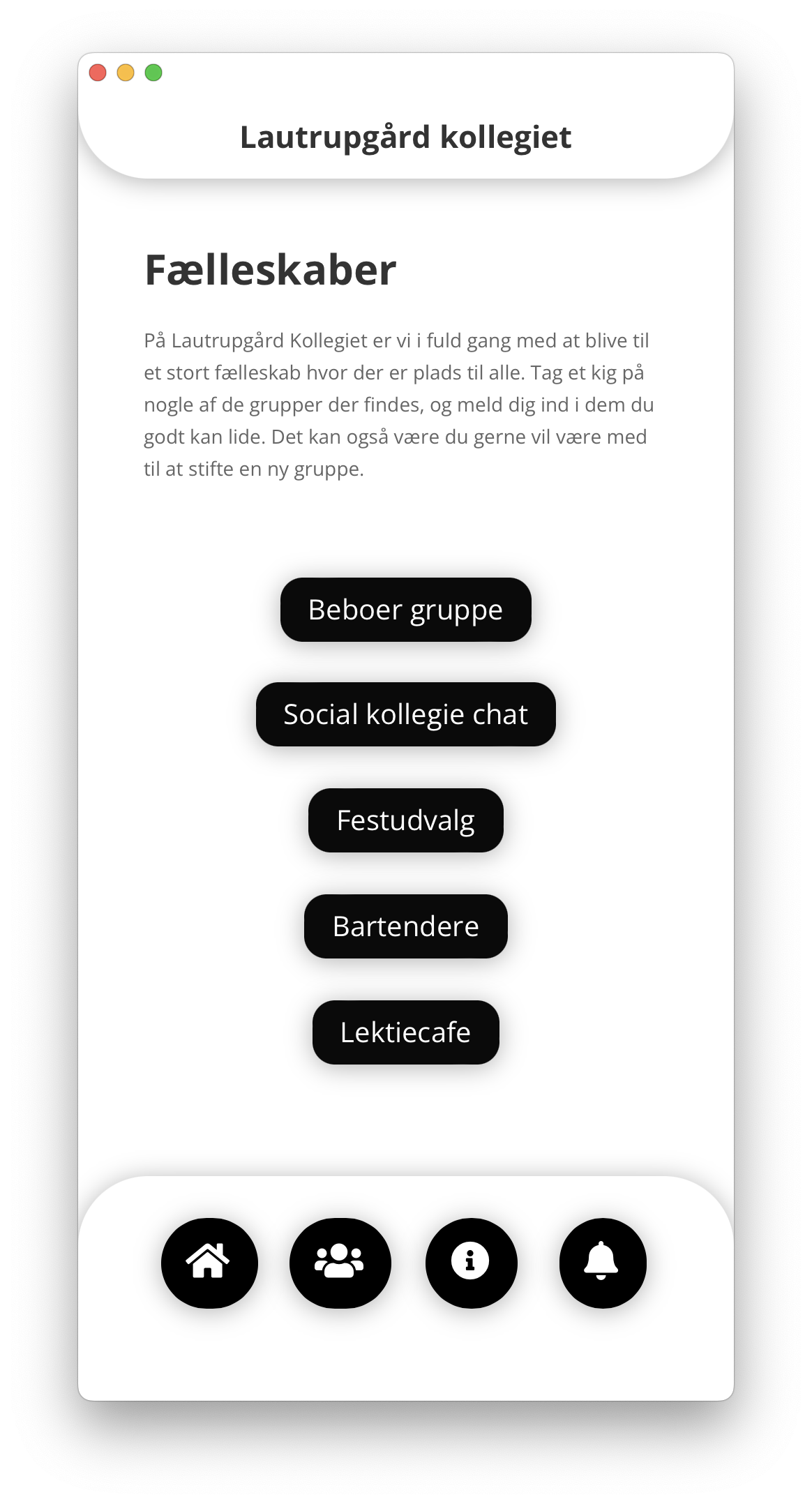Viewport: 812px width, 1504px height.
Task: Open the info tab
Action: (x=471, y=1263)
